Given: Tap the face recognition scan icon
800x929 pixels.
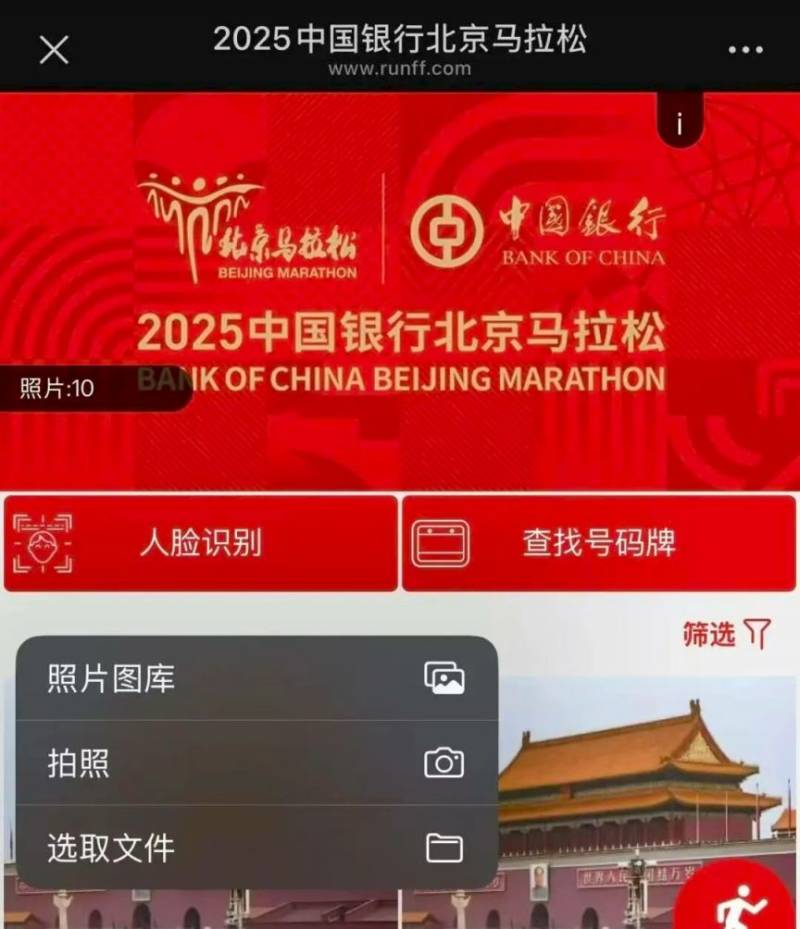Looking at the screenshot, I should click(x=42, y=543).
